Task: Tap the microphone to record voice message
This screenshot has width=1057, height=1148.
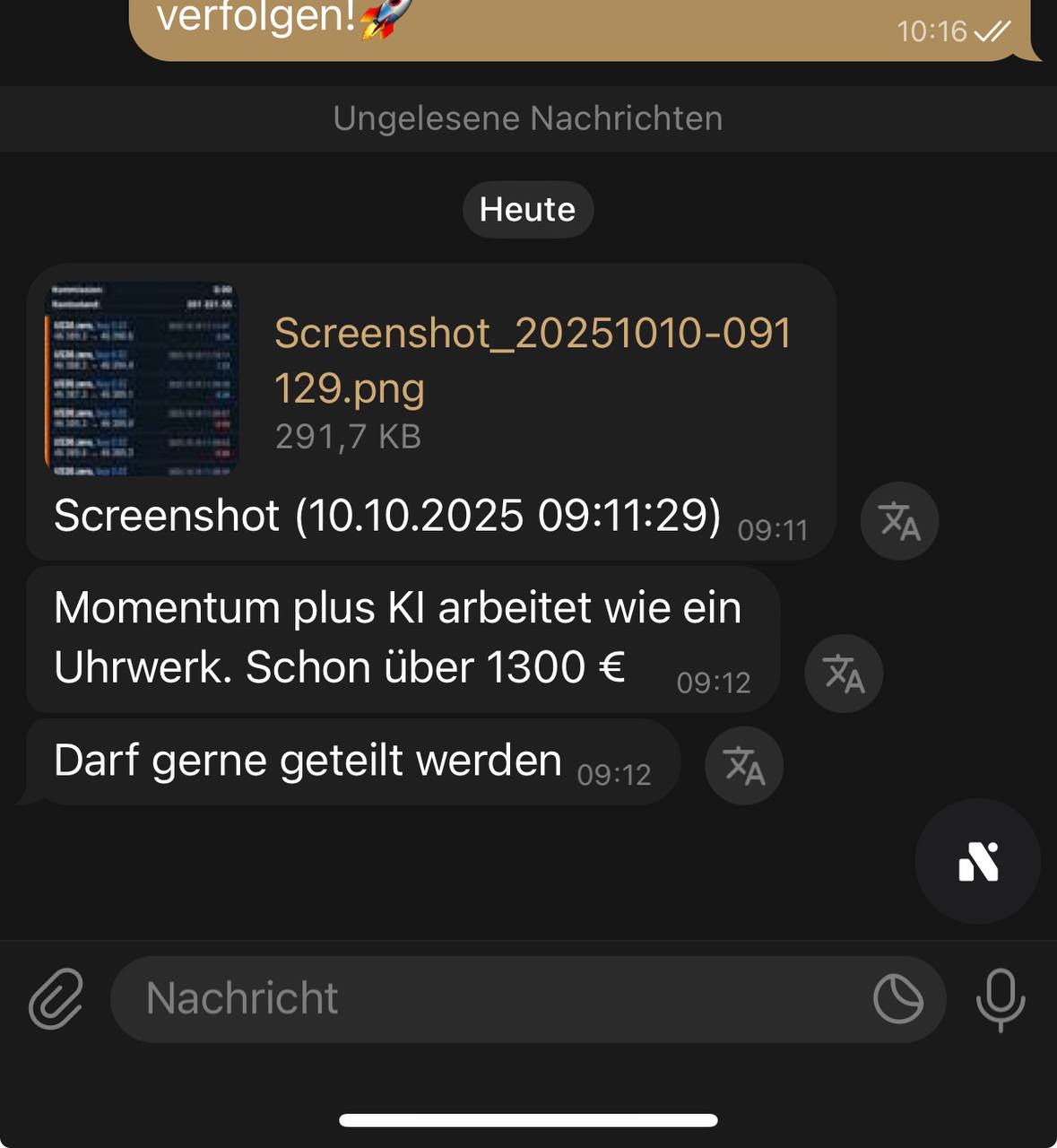Action: 1001,997
